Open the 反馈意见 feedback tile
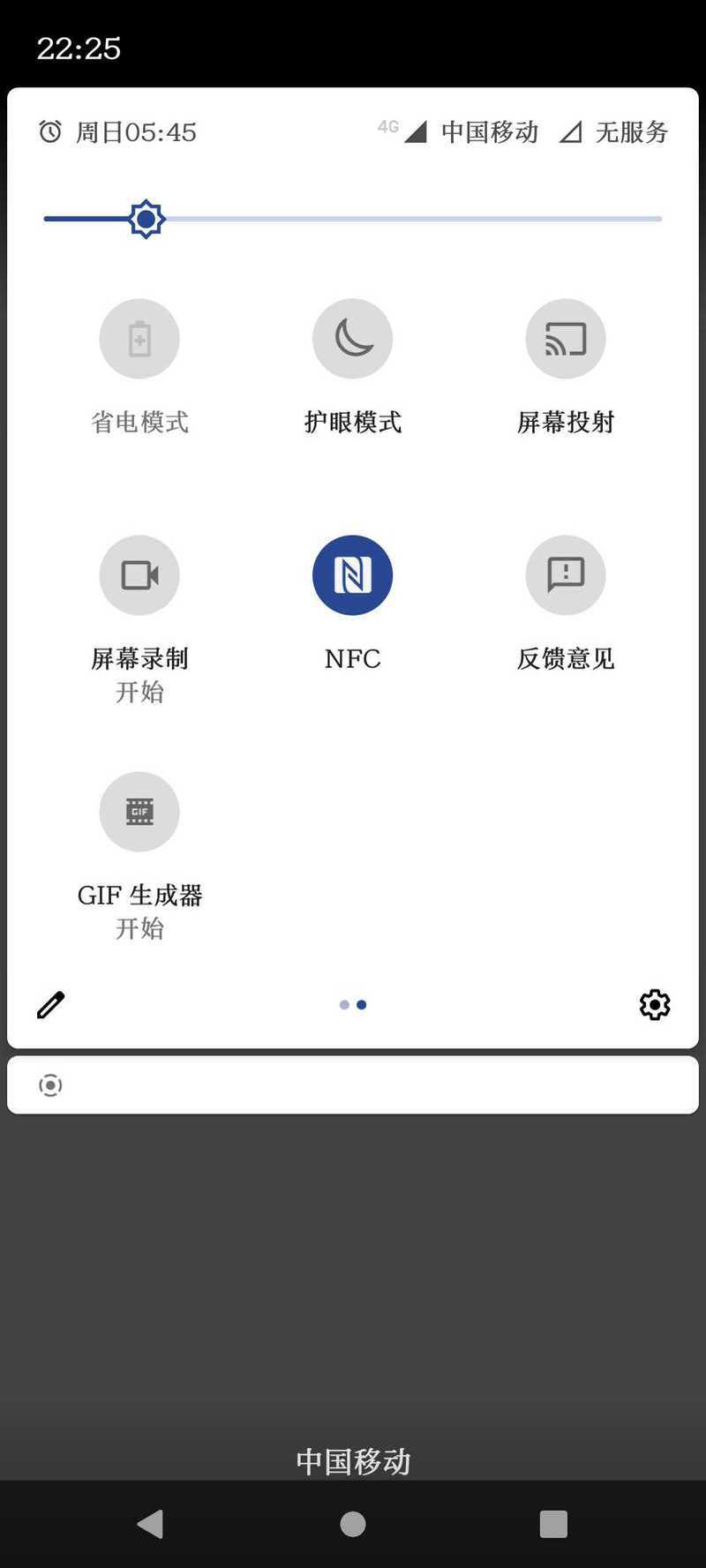Image resolution: width=706 pixels, height=1568 pixels. tap(566, 575)
